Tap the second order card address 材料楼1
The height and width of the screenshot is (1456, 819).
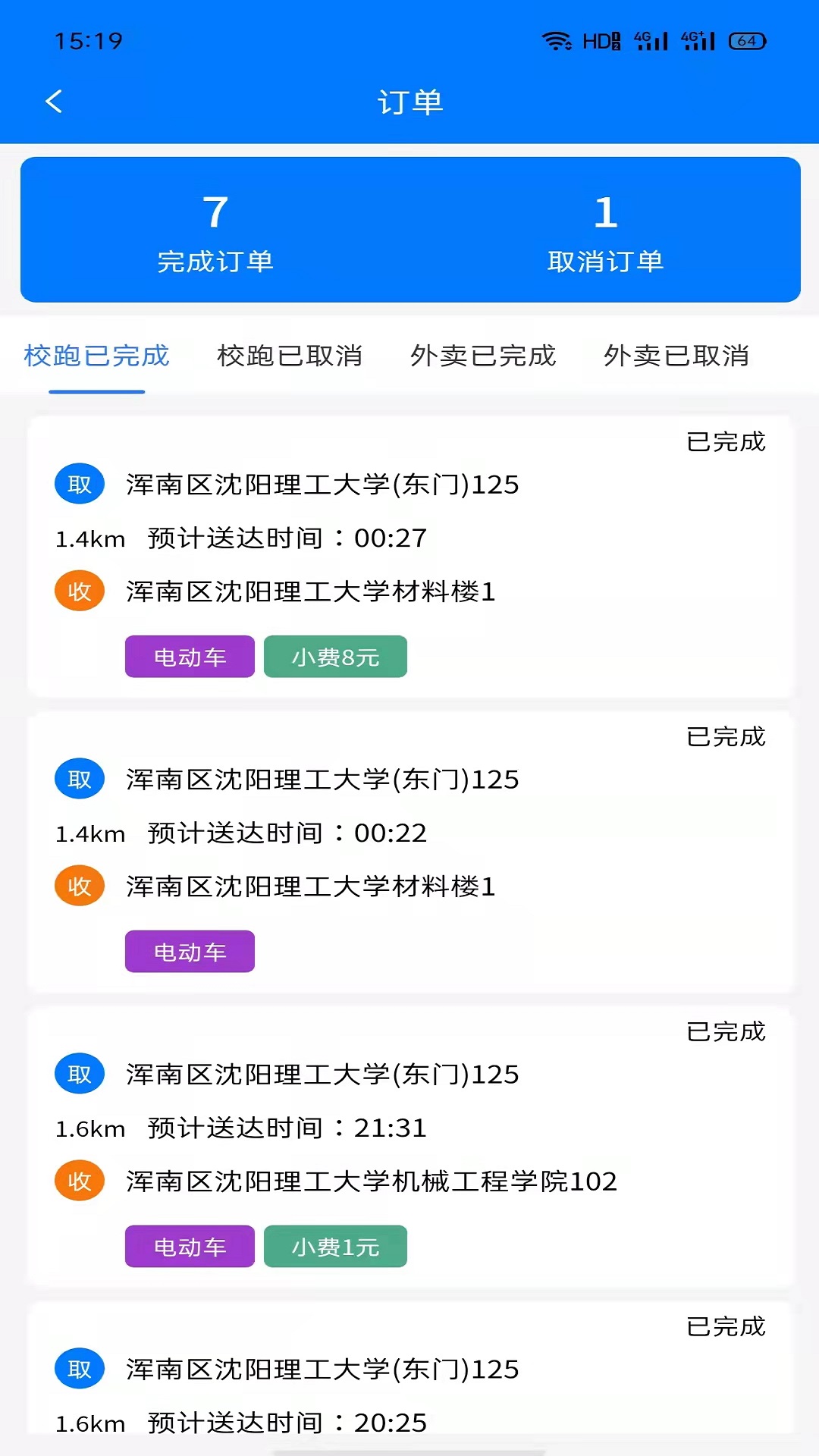[309, 885]
